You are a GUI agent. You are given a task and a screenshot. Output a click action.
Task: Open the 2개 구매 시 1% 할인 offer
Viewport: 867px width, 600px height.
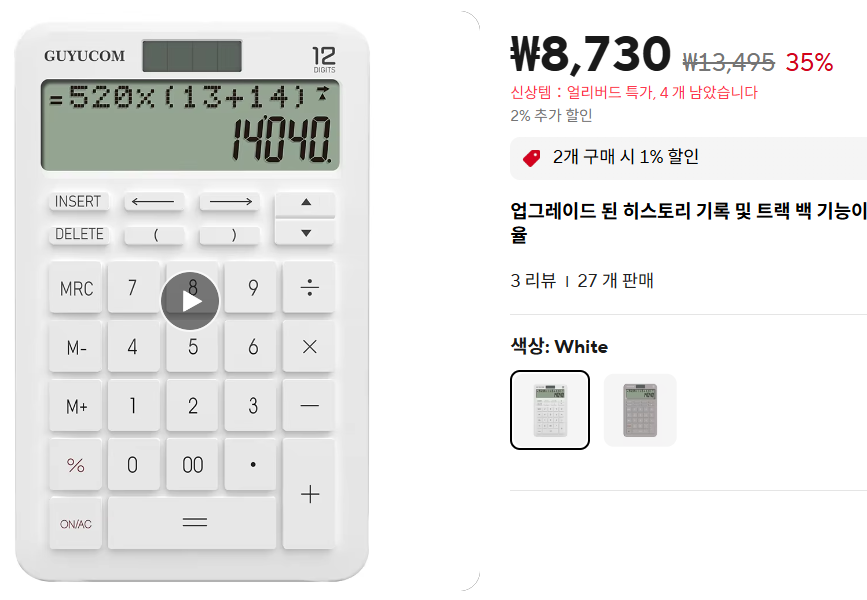tap(625, 157)
